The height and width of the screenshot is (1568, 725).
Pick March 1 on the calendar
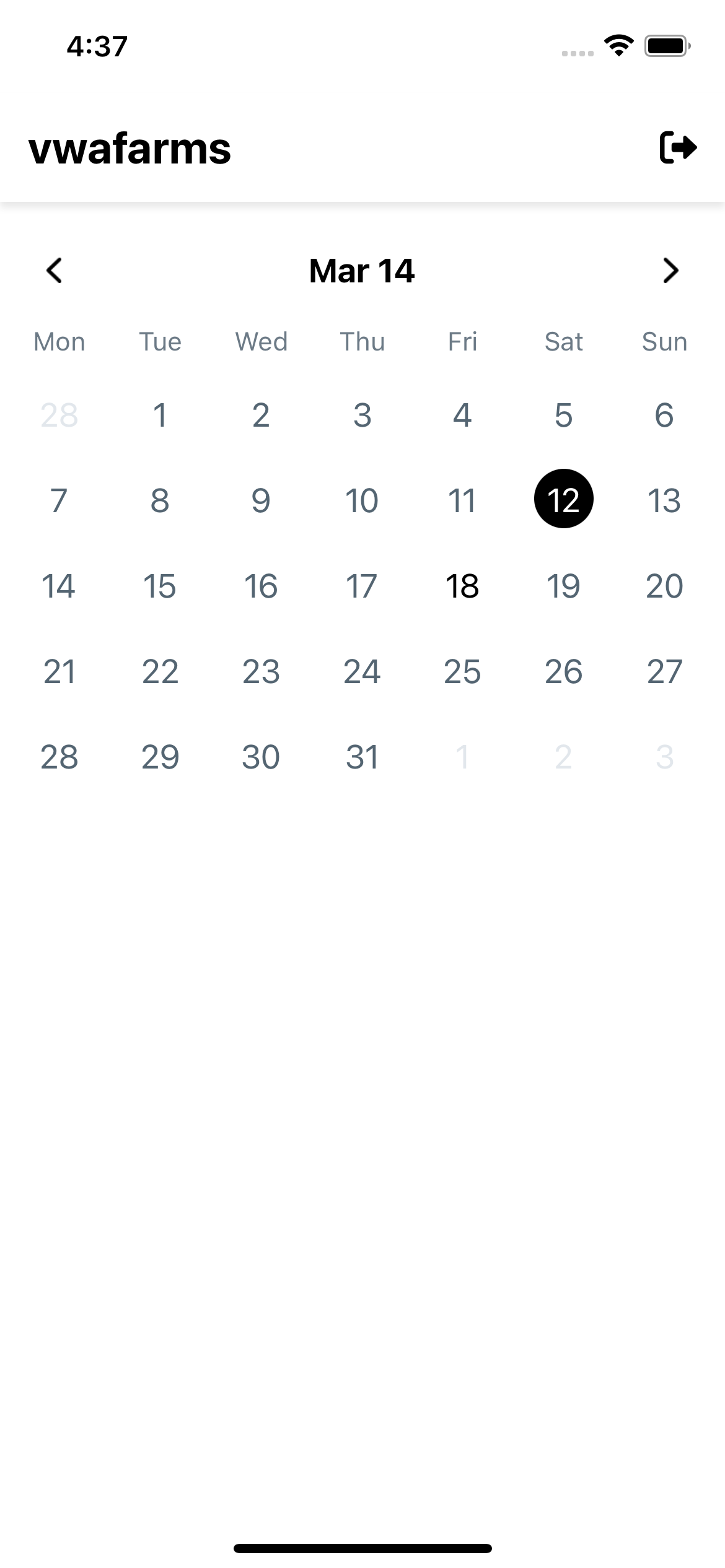[160, 414]
